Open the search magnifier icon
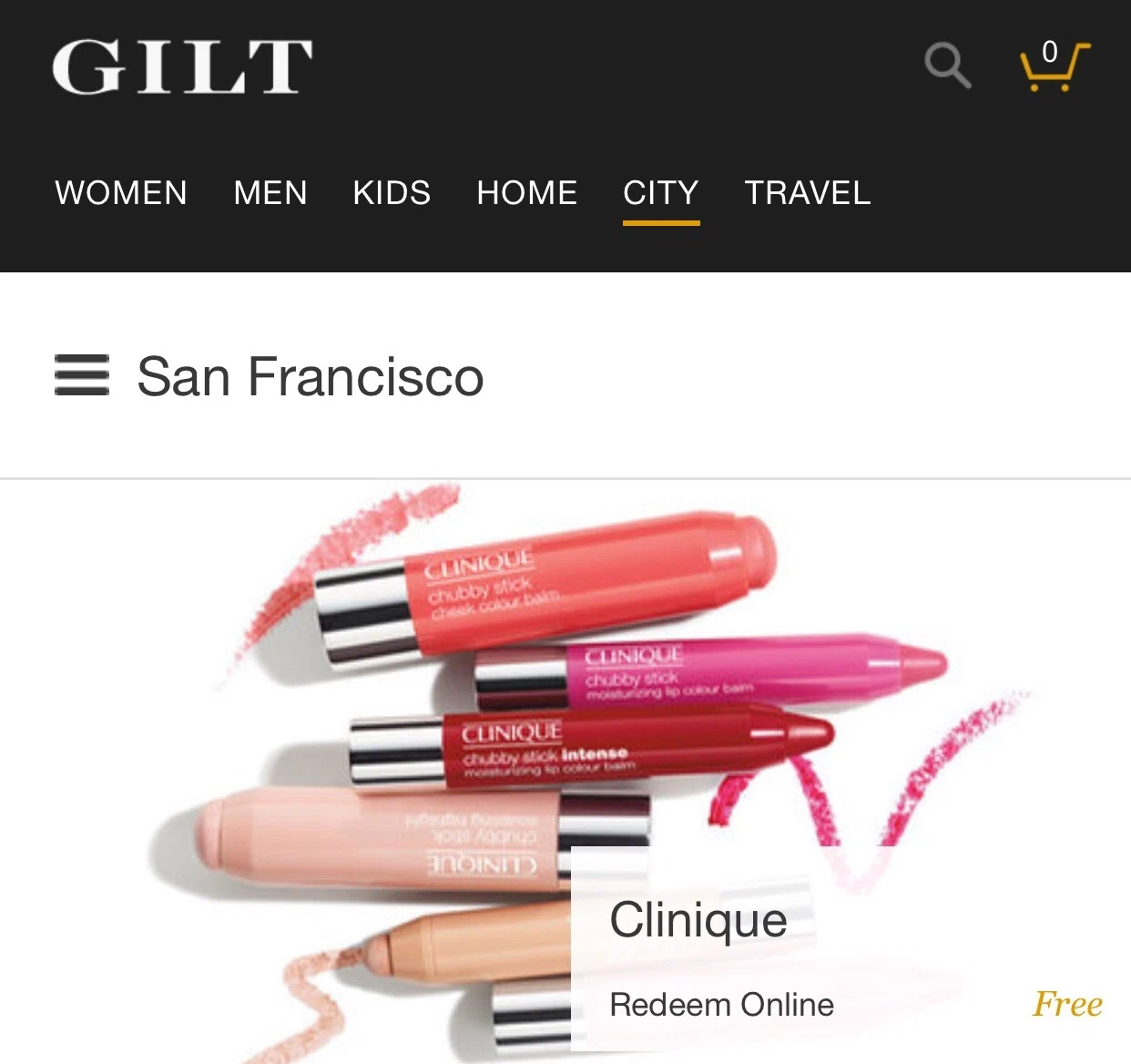Viewport: 1131px width, 1064px height. 947,66
